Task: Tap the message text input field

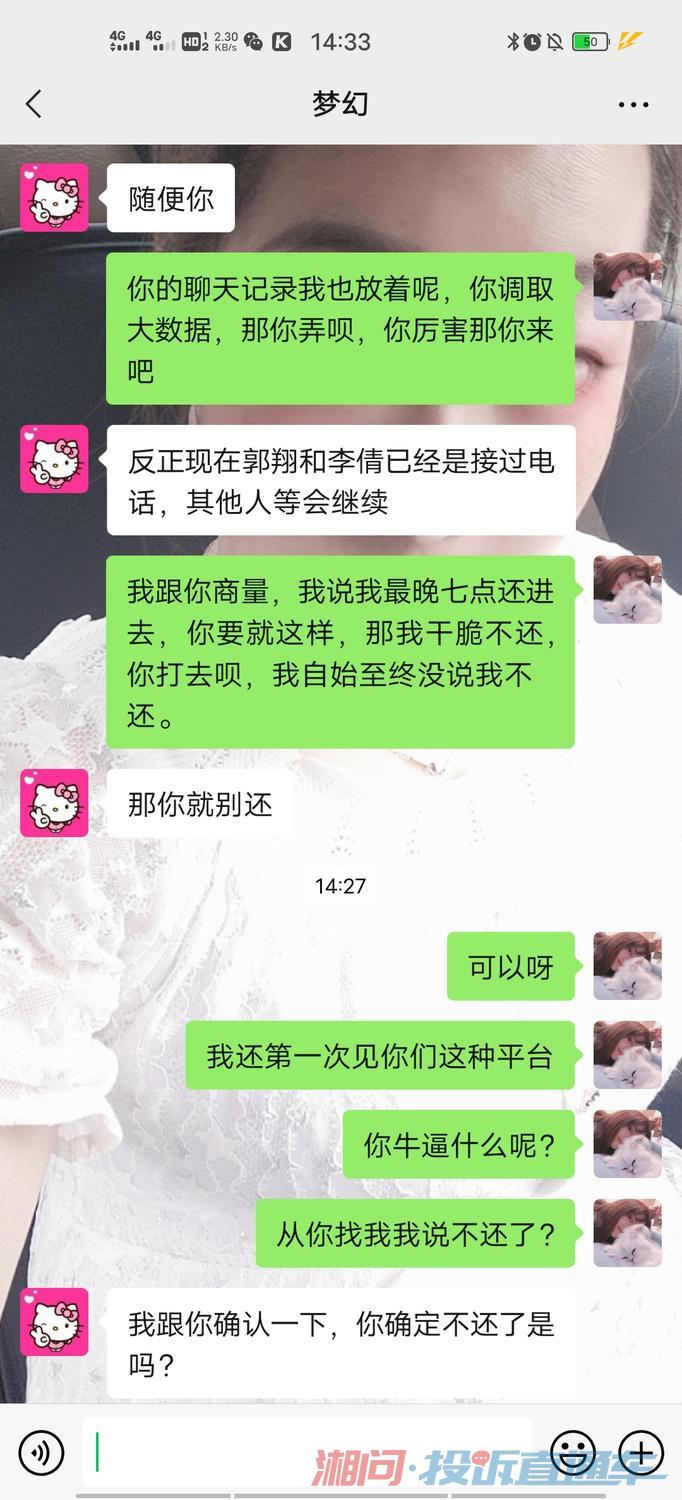Action: (306, 1452)
